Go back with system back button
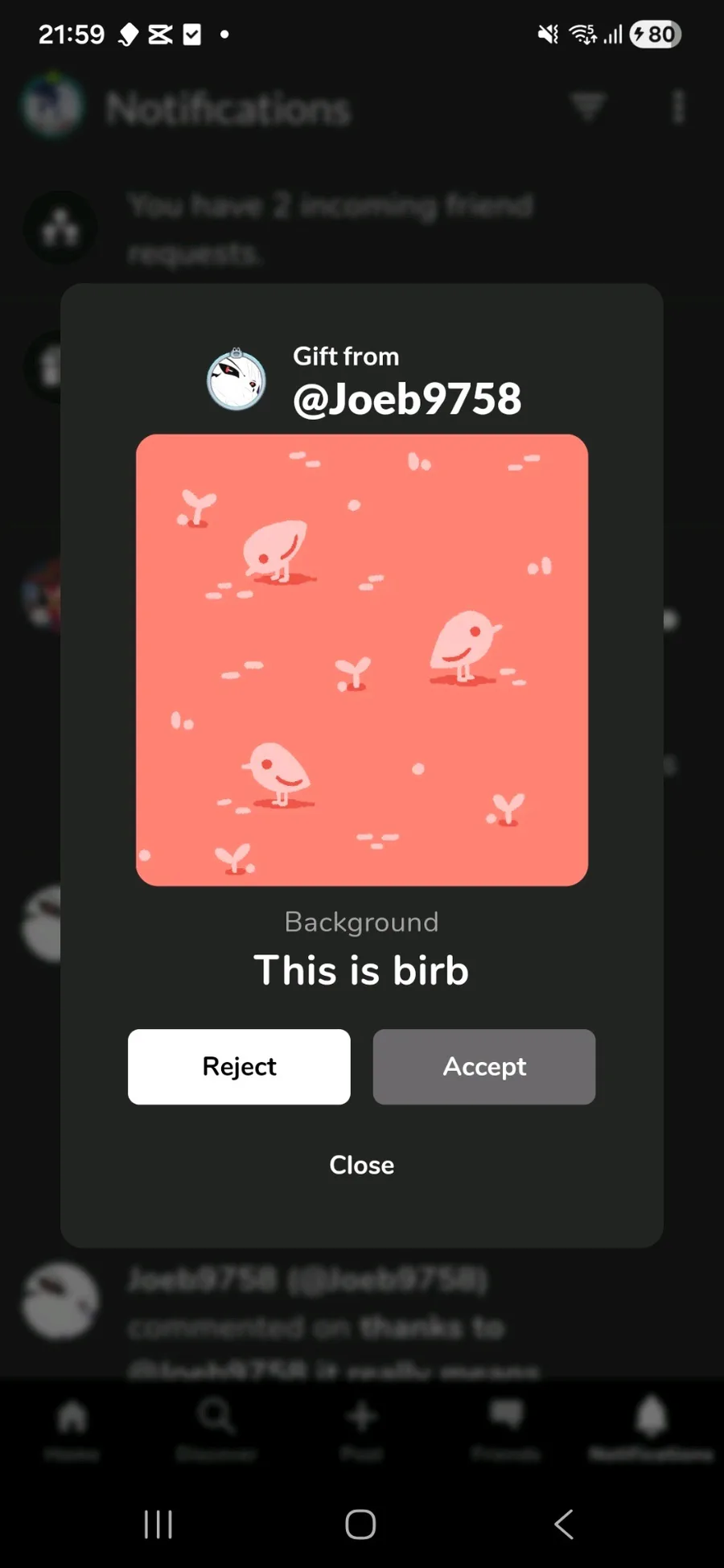Screen dimensions: 724x1568 564,1524
